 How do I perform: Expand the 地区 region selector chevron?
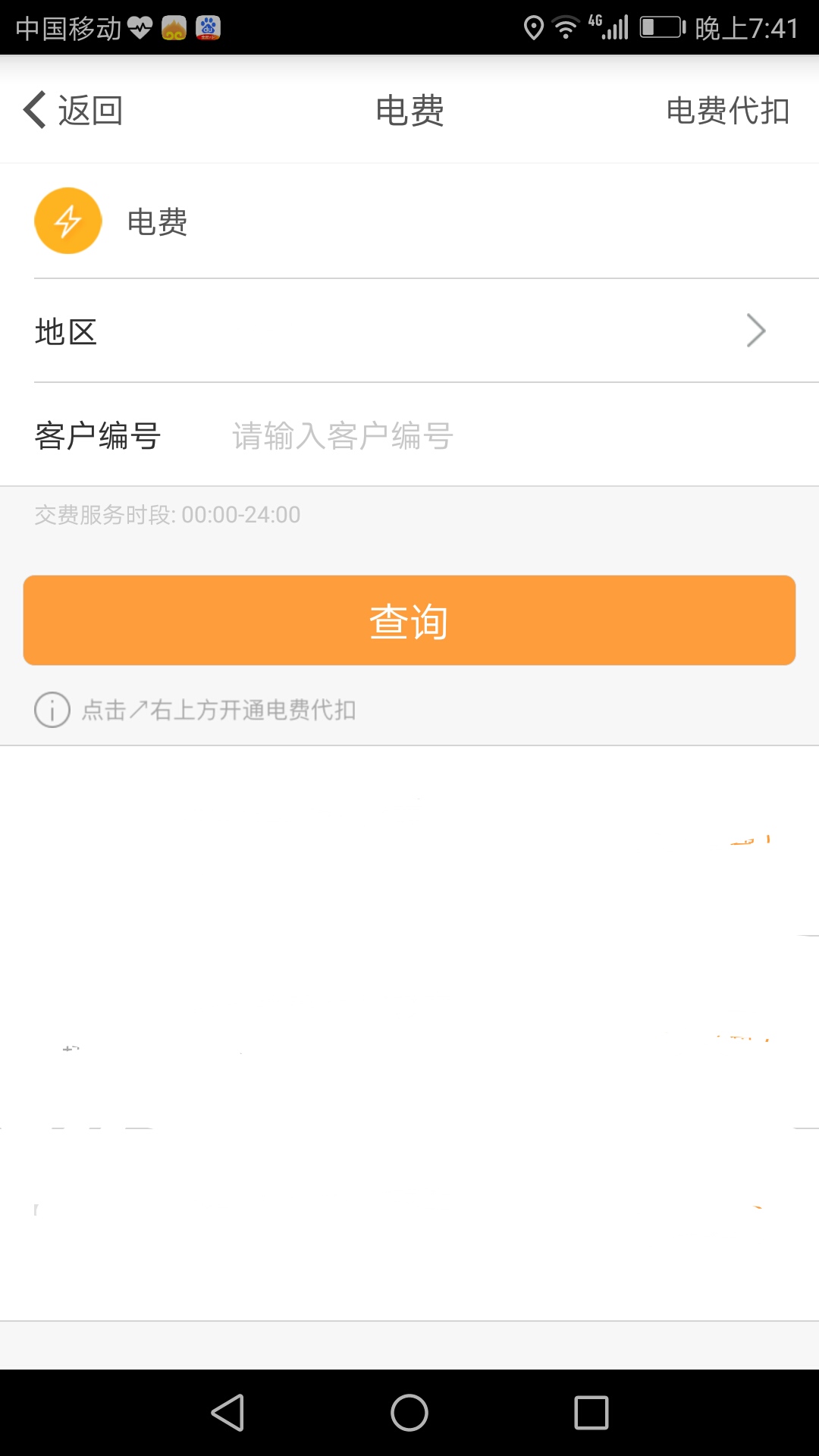point(755,331)
